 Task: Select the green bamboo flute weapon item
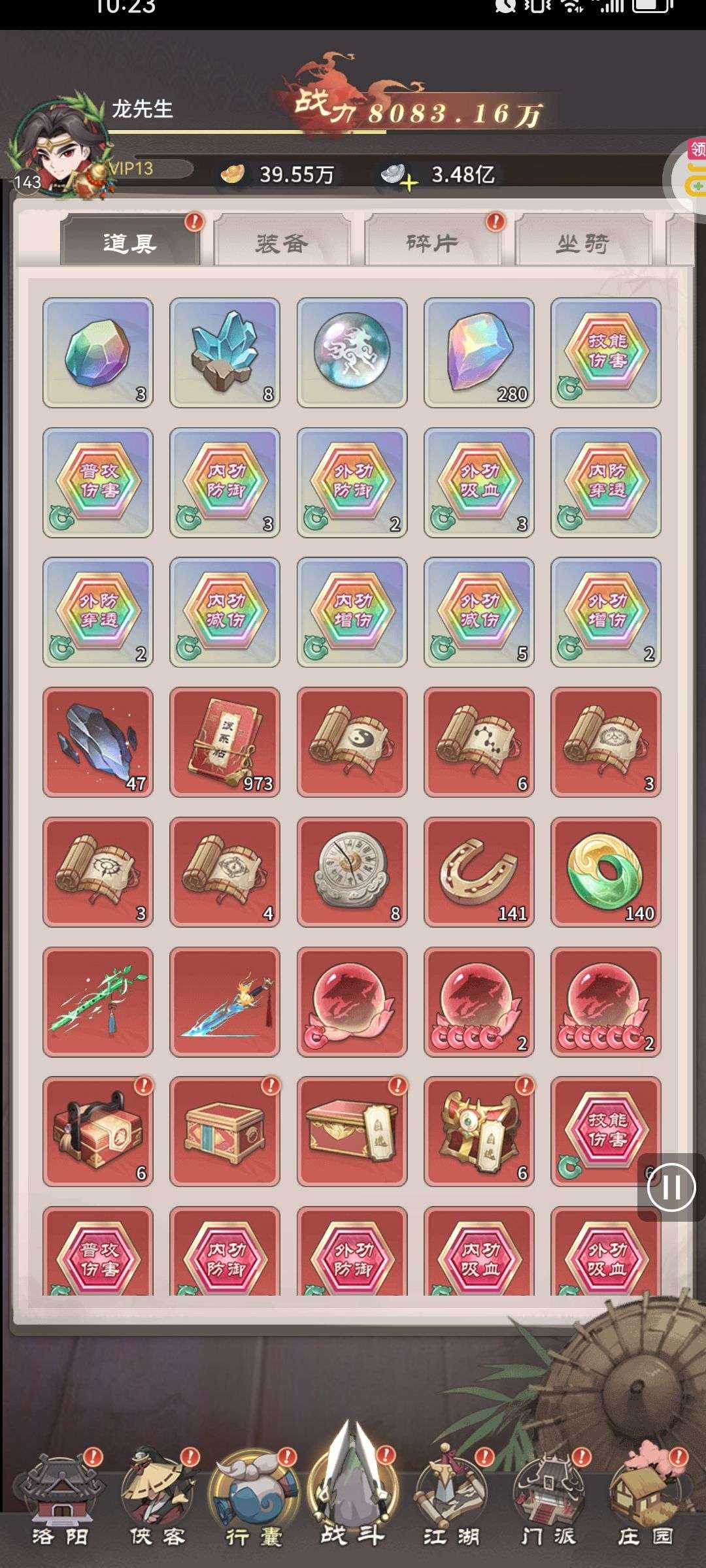coord(98,1001)
